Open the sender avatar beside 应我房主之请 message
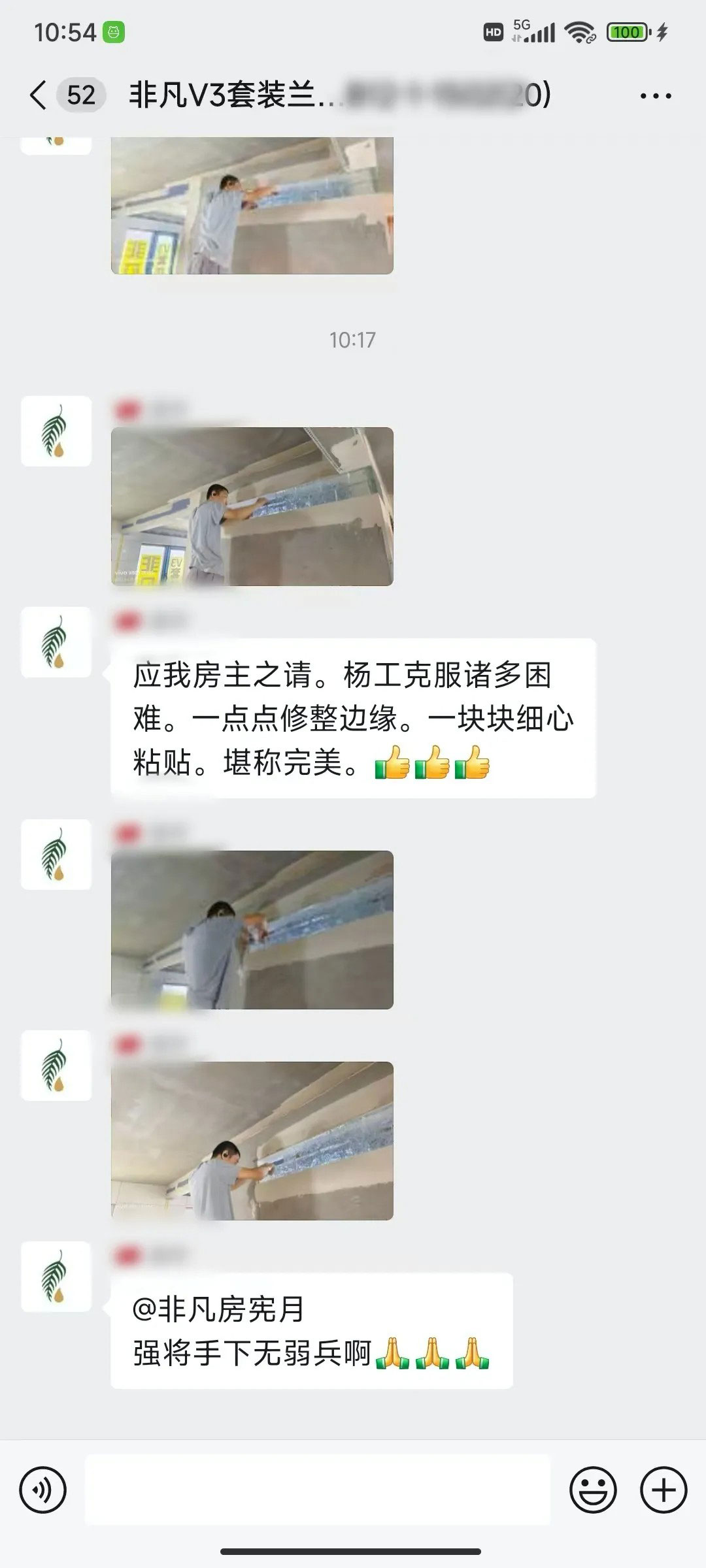This screenshot has height=1568, width=706. pyautogui.click(x=56, y=642)
